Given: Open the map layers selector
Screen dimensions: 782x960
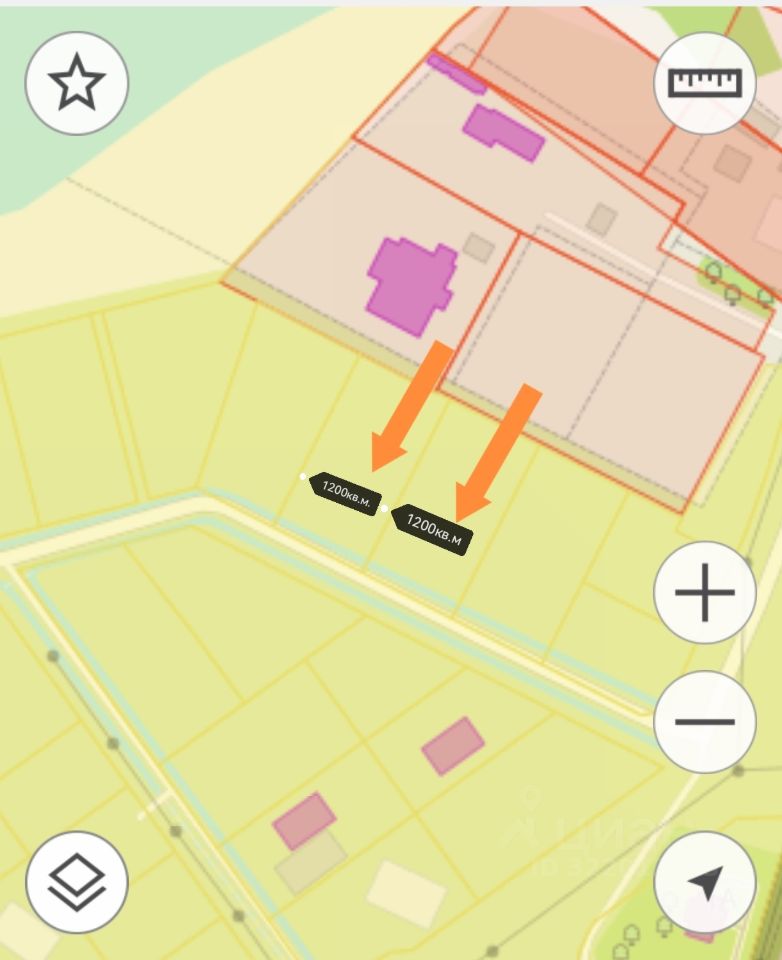Looking at the screenshot, I should pyautogui.click(x=77, y=882).
